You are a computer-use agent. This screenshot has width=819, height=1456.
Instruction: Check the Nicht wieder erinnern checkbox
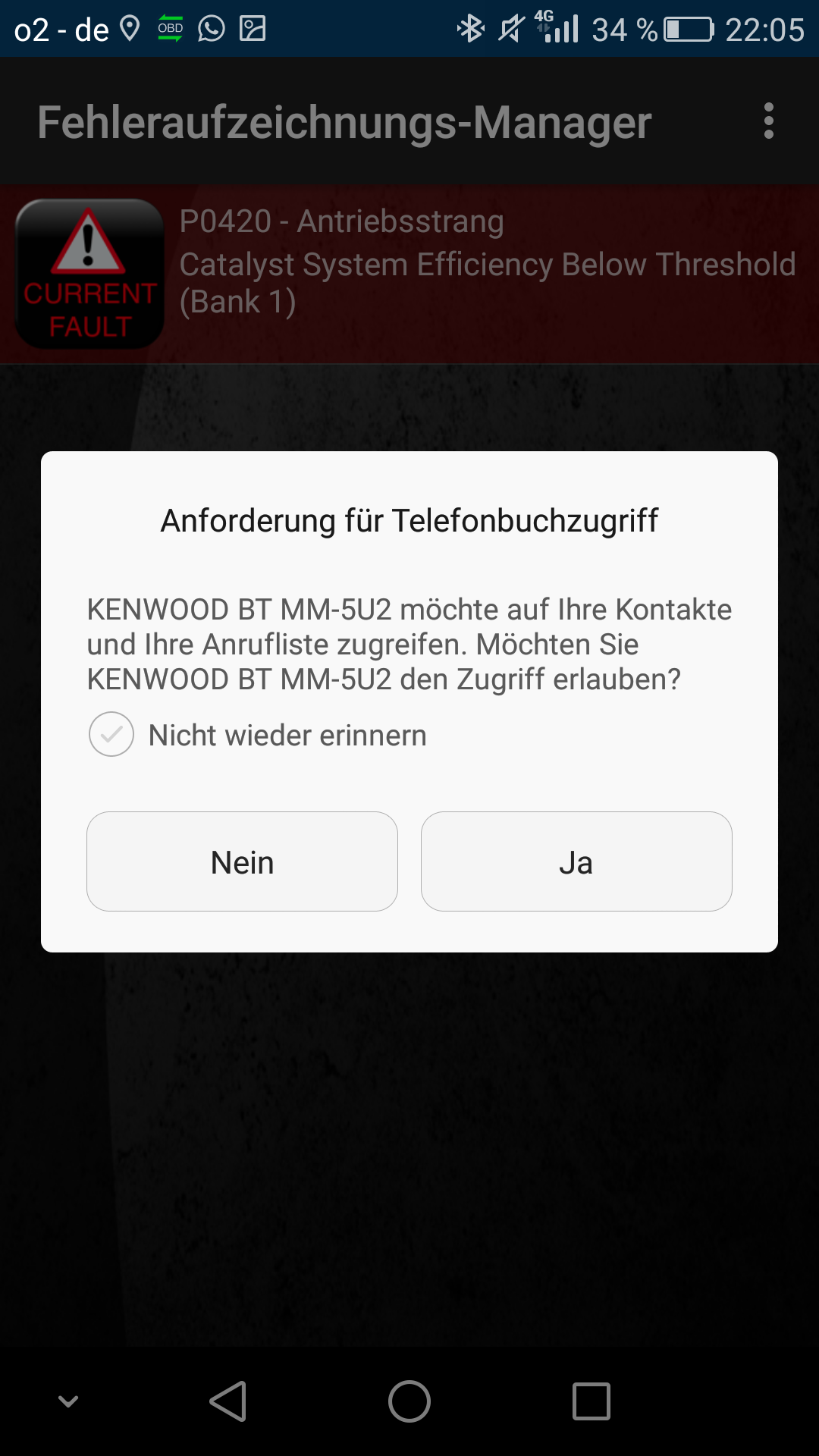point(111,734)
